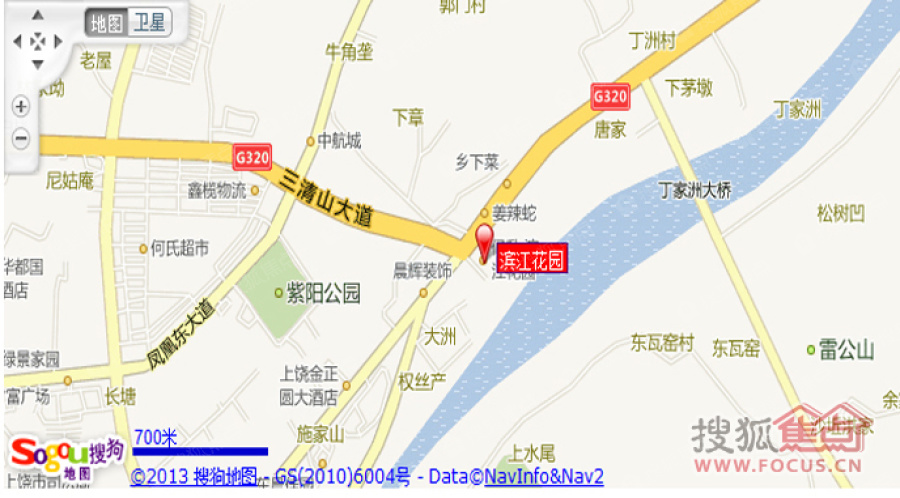Select the 地图 map view

point(105,21)
